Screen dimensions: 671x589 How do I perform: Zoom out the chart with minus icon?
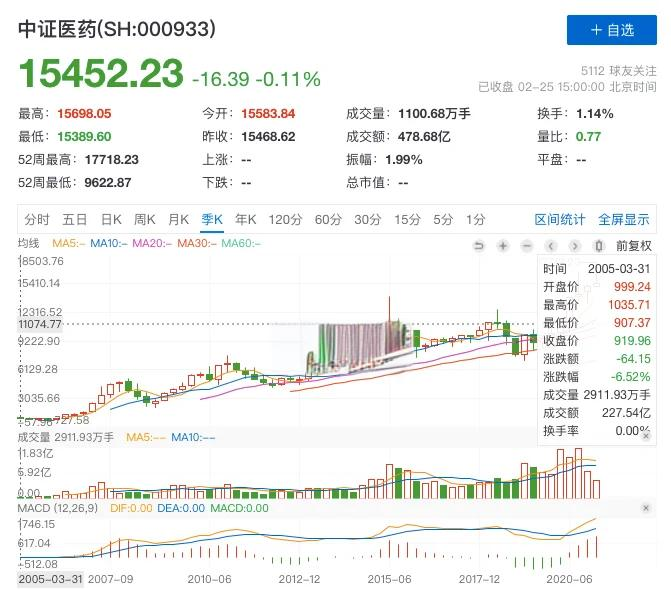pos(526,245)
